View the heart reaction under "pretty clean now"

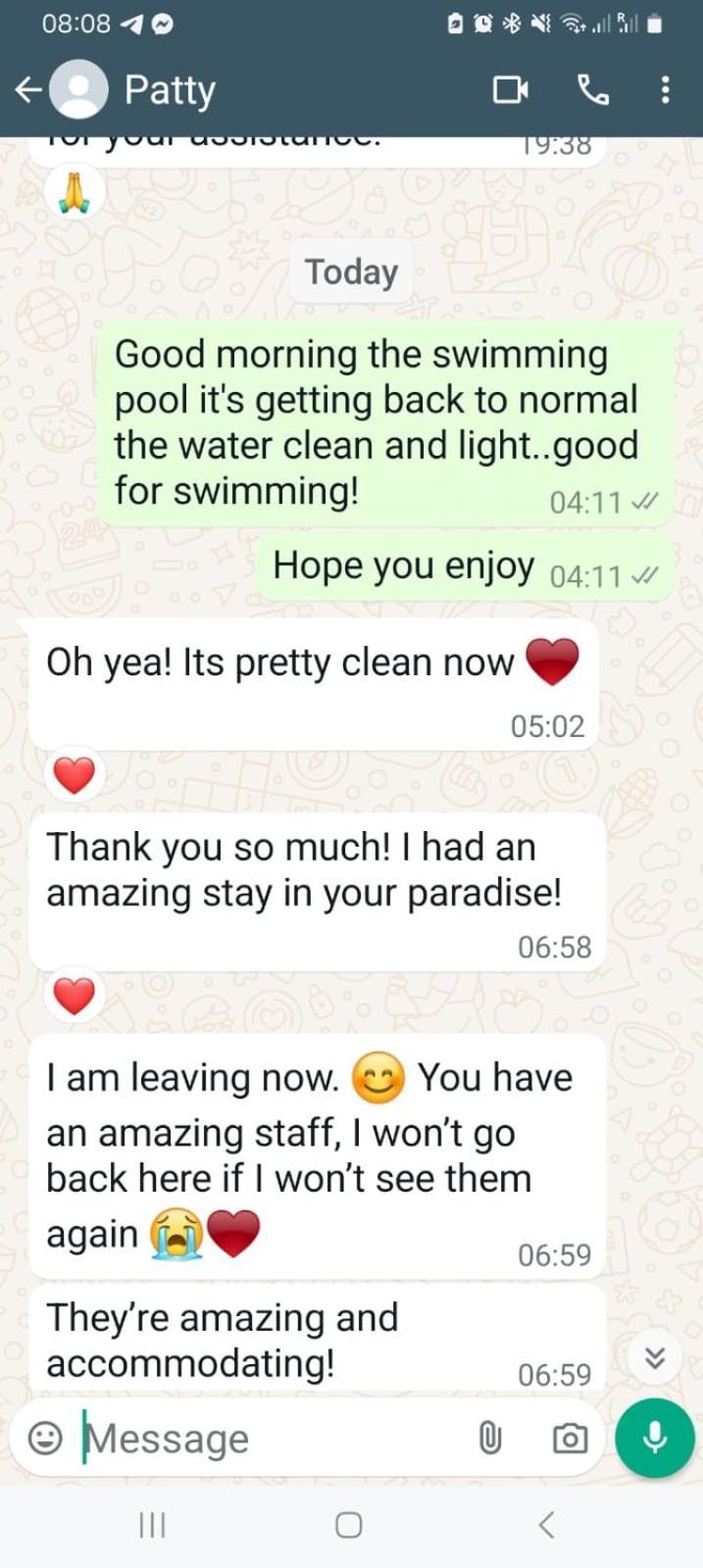pyautogui.click(x=74, y=775)
